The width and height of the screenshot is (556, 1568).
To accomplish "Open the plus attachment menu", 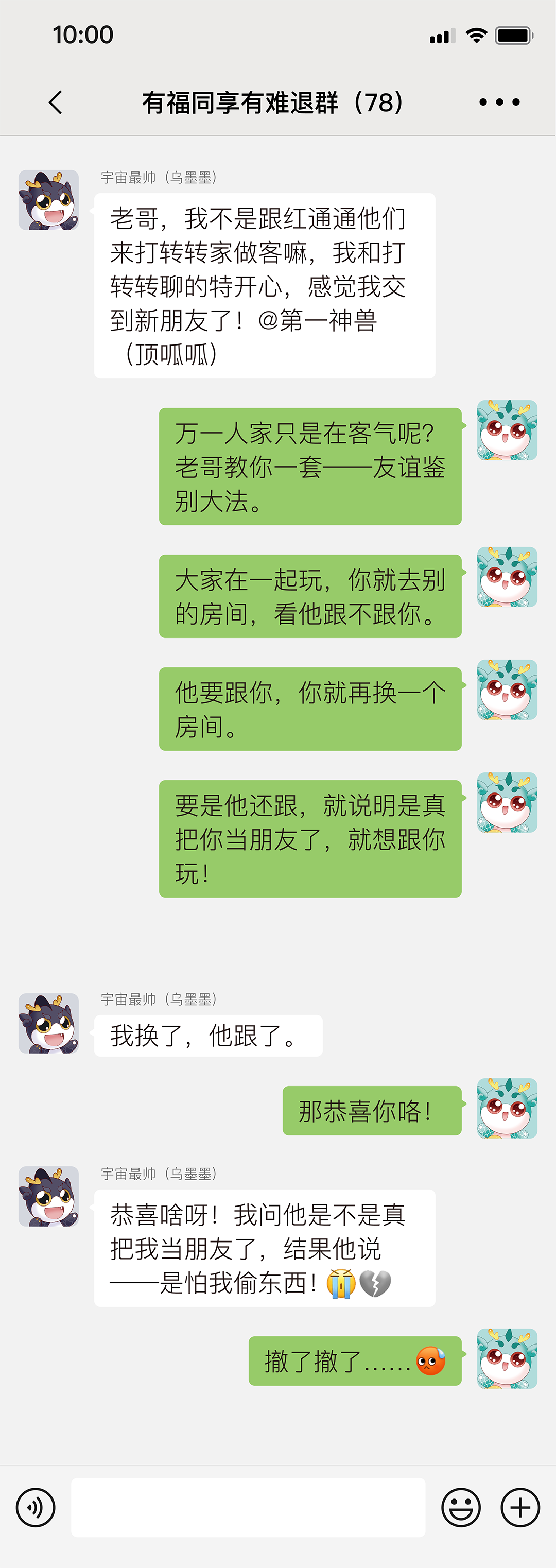I will [519, 1507].
